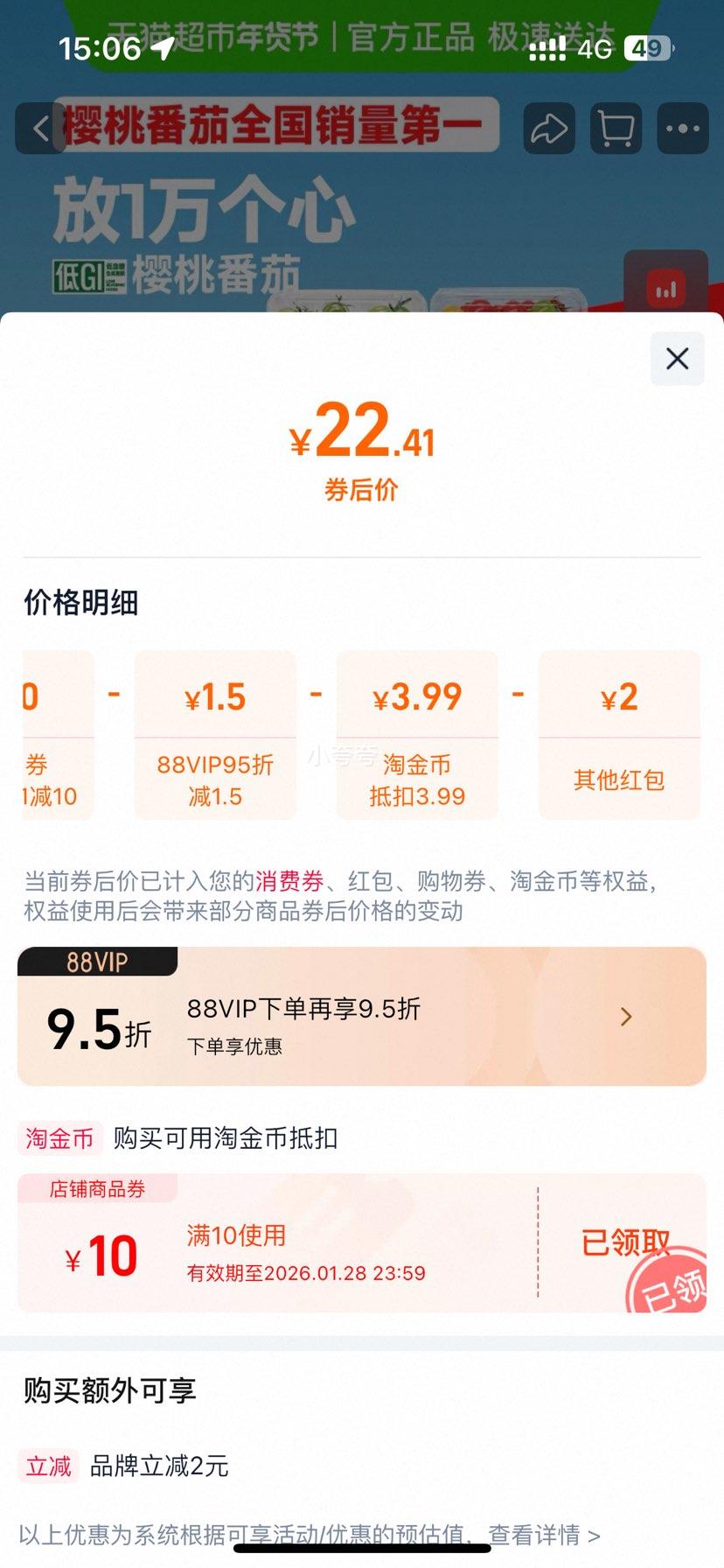Screen dimensions: 724x1568
Task: Tap the 淘金币 red label icon
Action: [x=59, y=1139]
